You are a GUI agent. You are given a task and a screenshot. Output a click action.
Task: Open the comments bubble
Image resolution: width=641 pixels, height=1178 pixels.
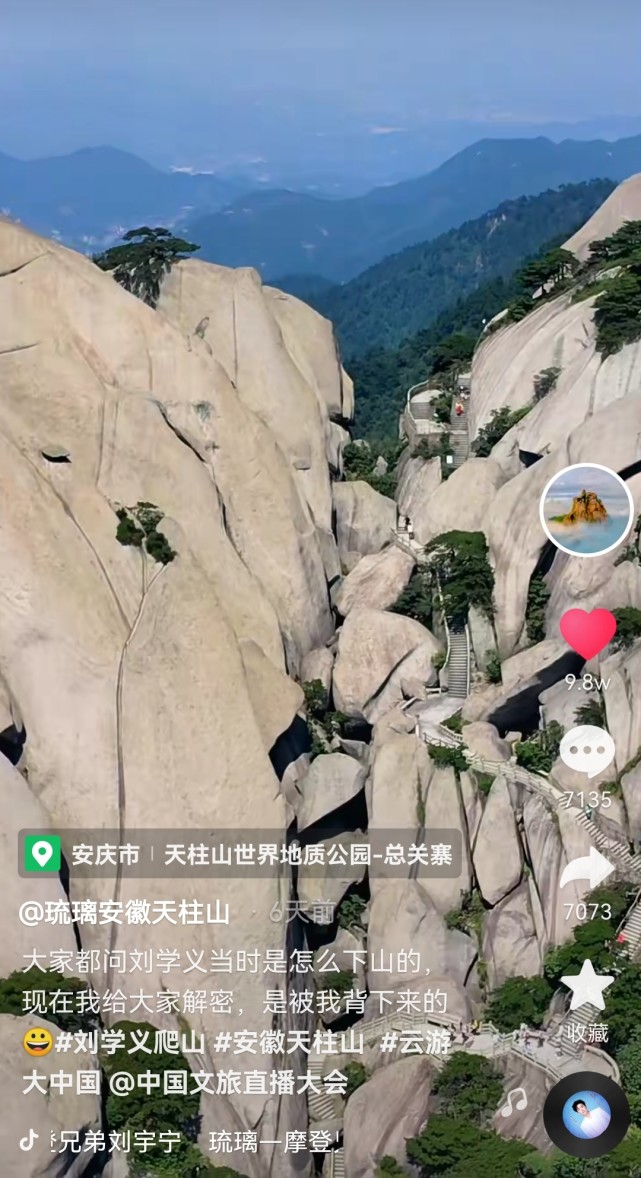tap(588, 751)
